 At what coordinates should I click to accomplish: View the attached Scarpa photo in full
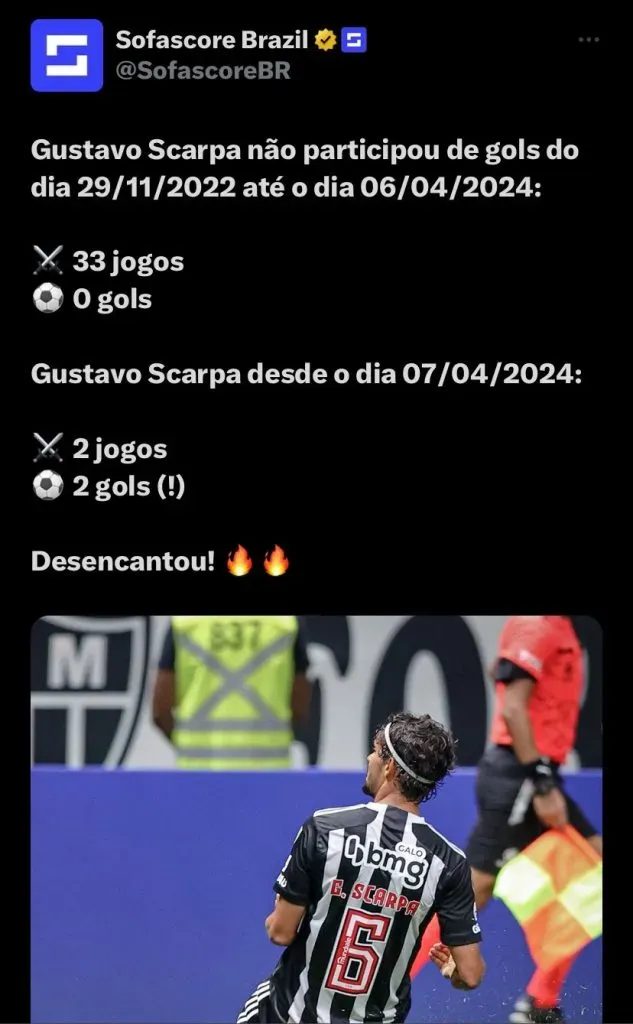pos(316,818)
